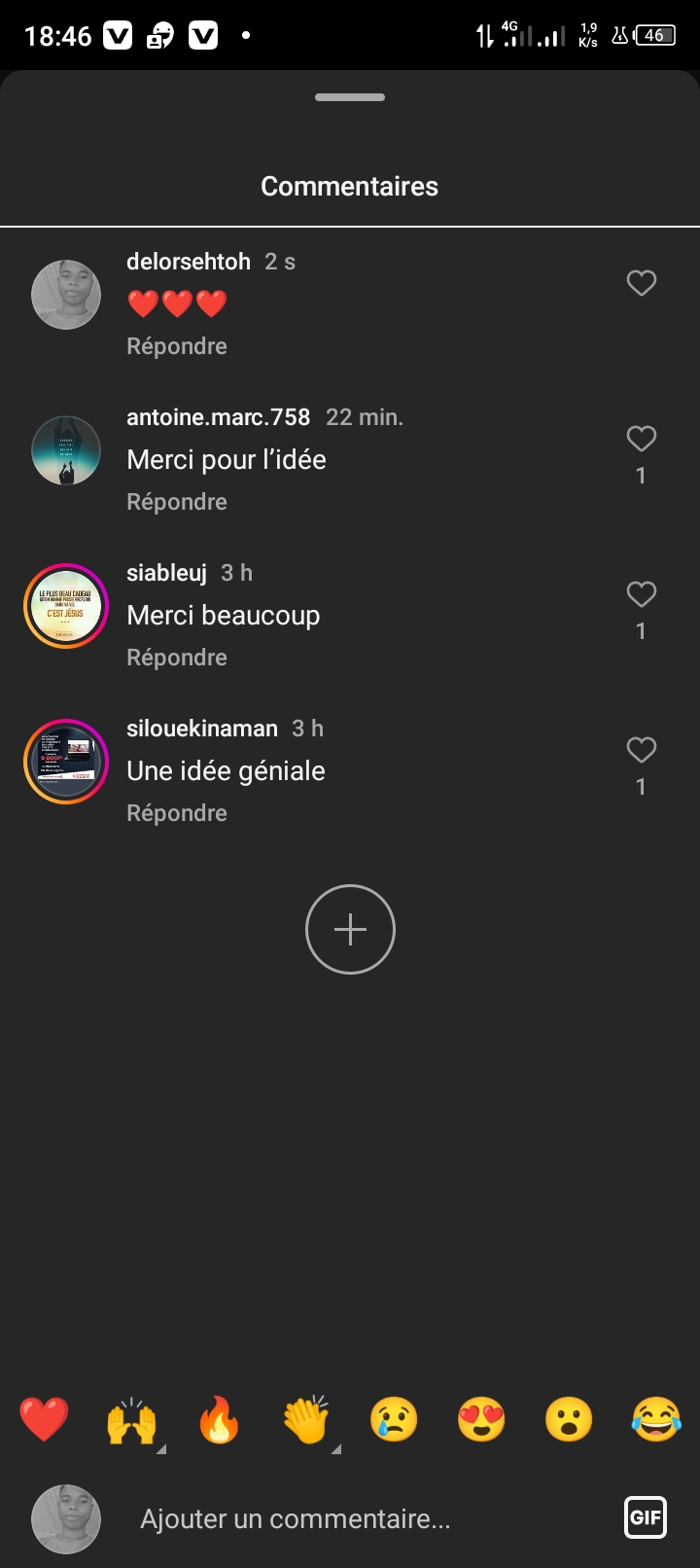Add the clapping hands emoji
The image size is (700, 1568).
pyautogui.click(x=306, y=1419)
